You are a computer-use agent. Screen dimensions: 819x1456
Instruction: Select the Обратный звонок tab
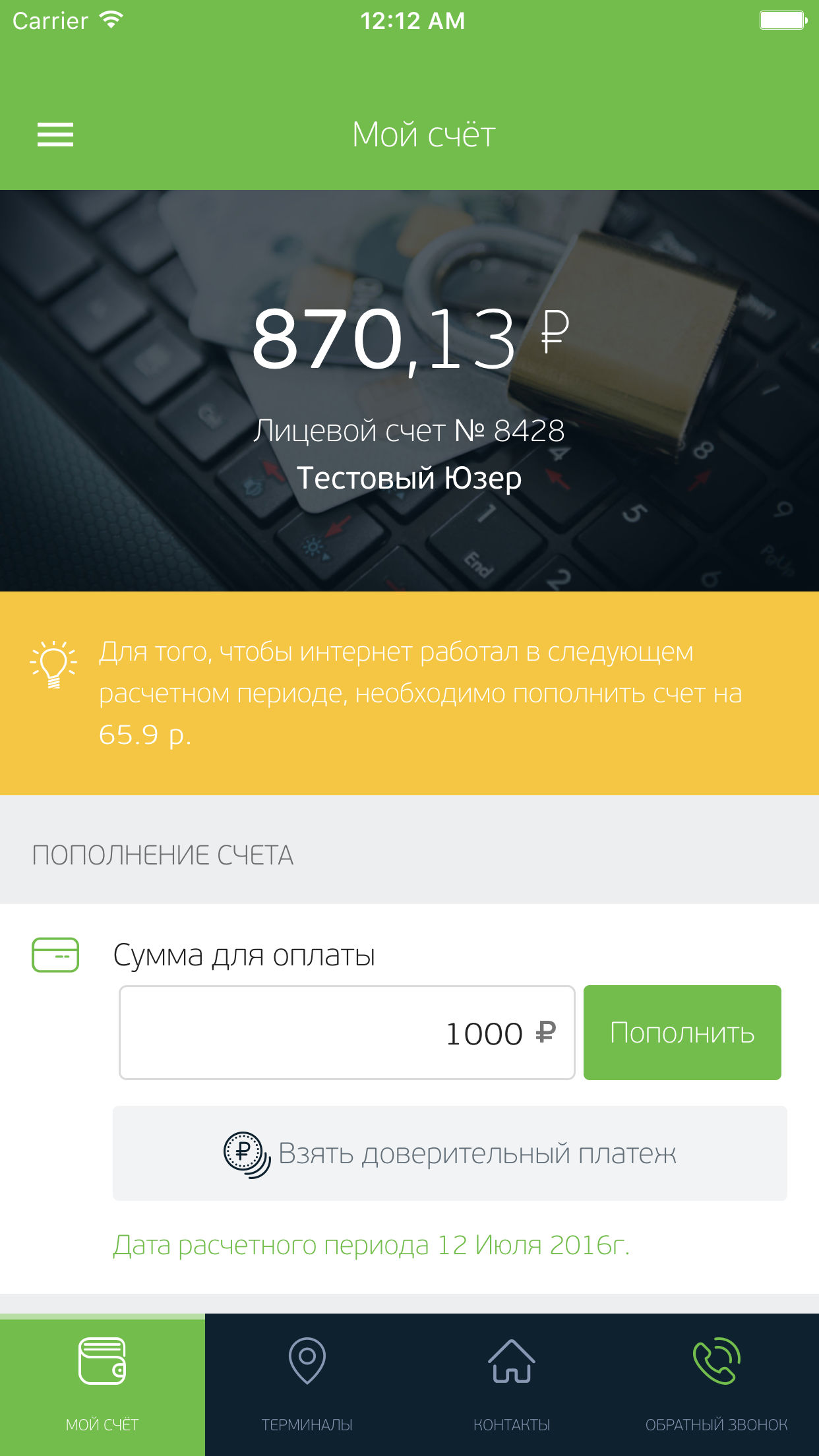pyautogui.click(x=716, y=1385)
